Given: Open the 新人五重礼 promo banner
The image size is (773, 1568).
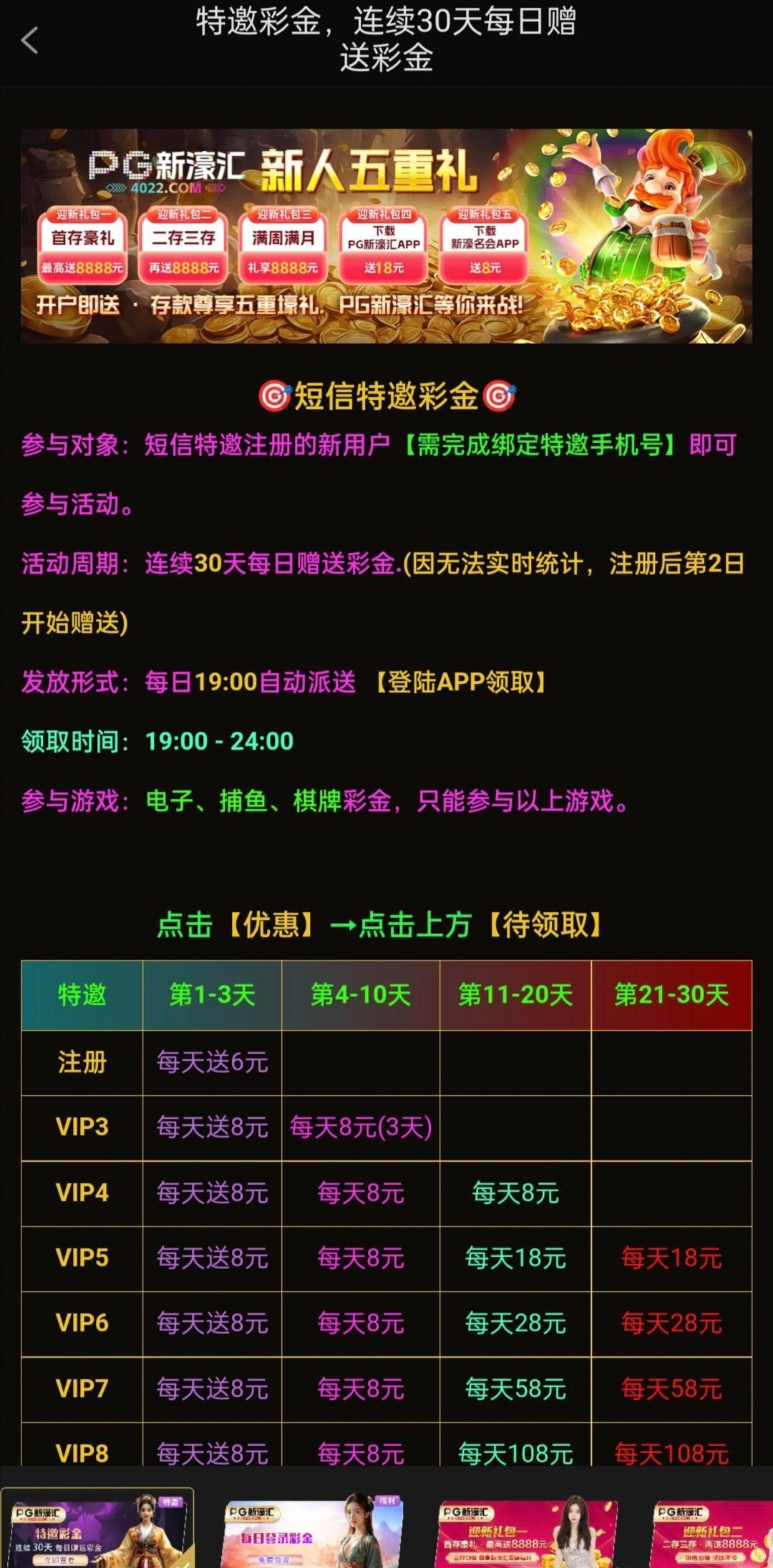Looking at the screenshot, I should coord(386,236).
